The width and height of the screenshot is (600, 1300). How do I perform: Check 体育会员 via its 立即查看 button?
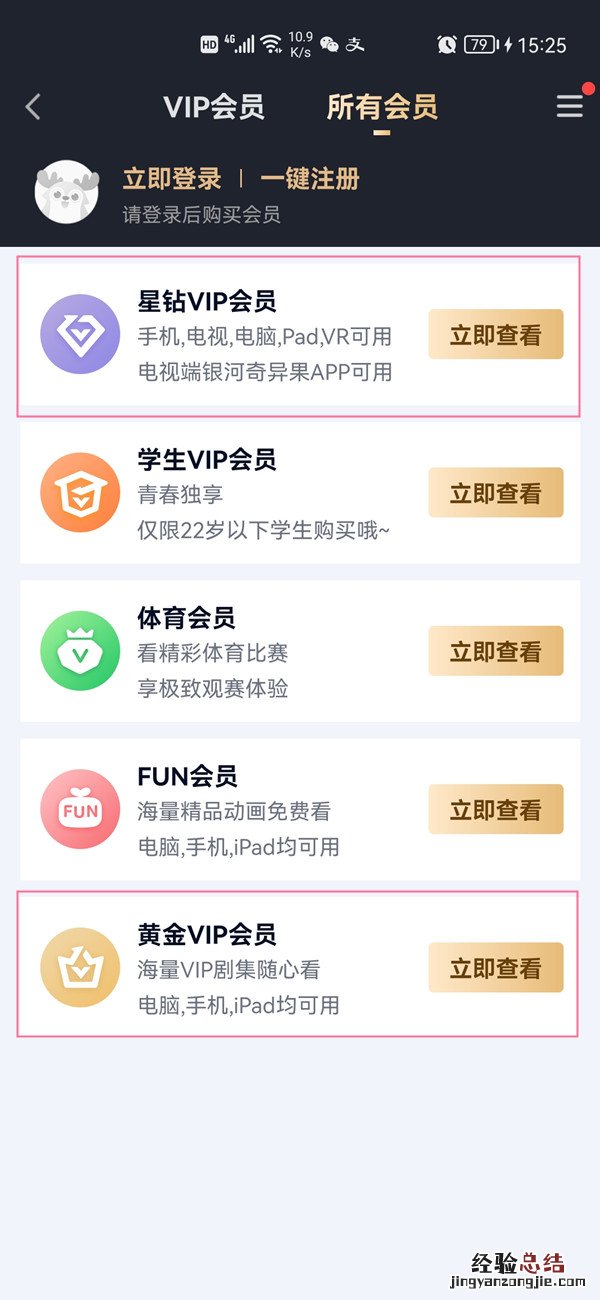496,651
